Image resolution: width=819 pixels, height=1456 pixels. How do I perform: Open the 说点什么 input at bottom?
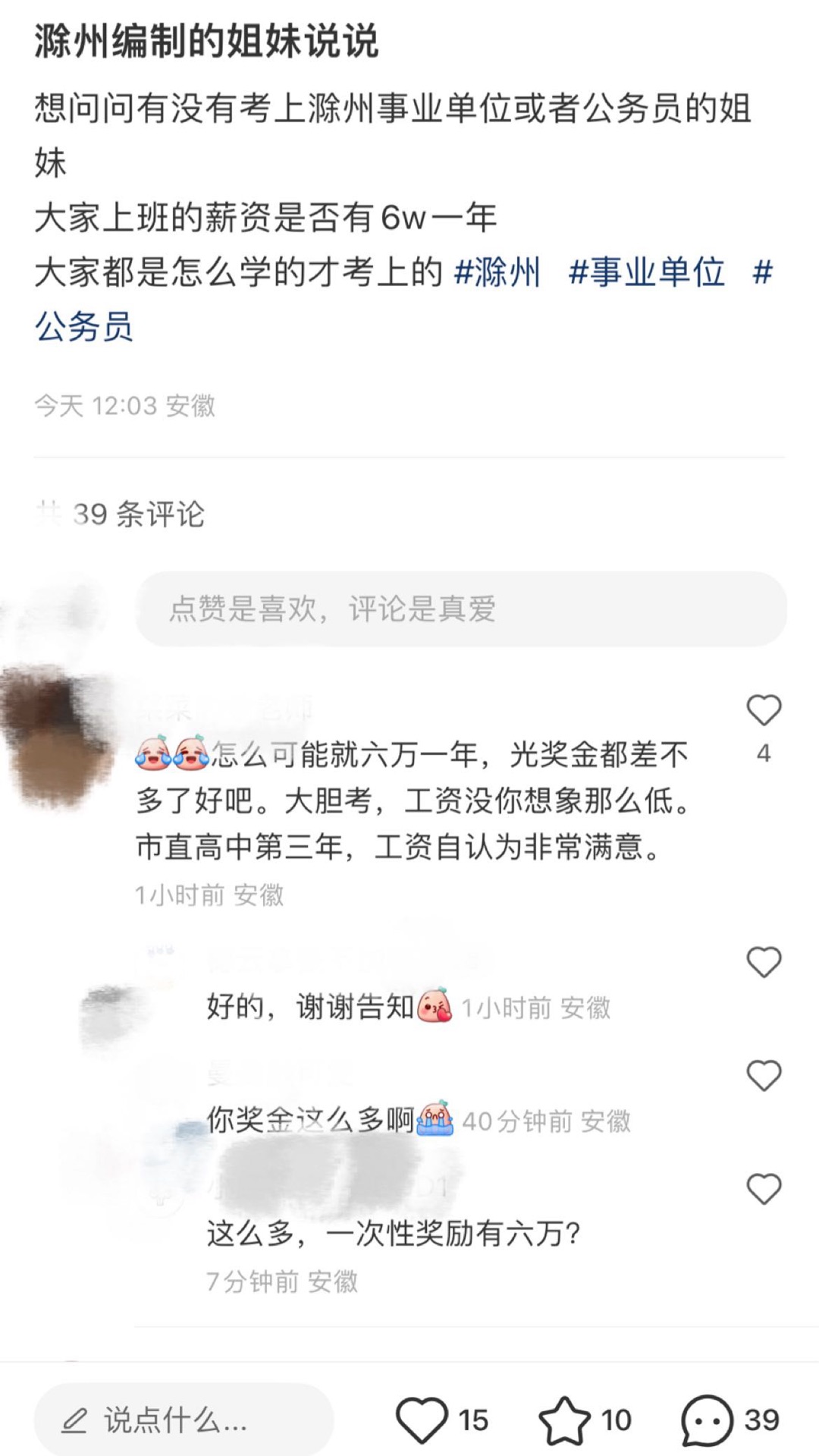coord(184,1419)
